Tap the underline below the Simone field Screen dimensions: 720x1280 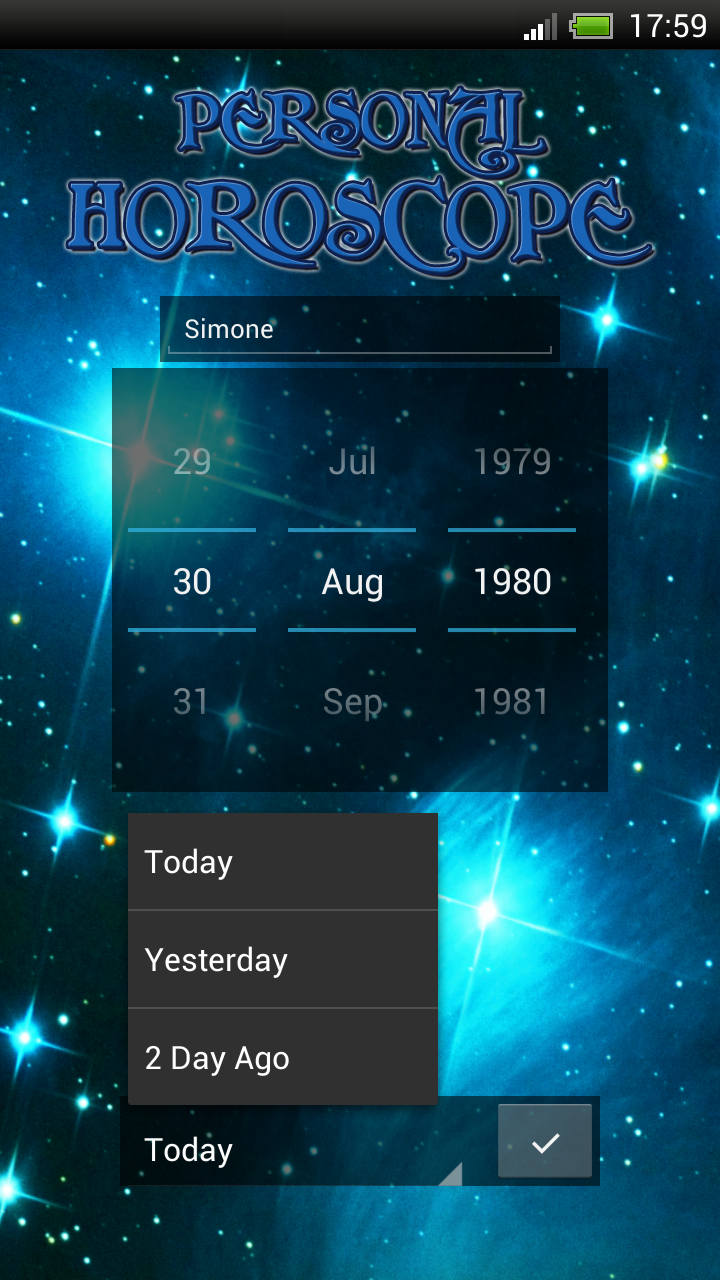coord(360,351)
